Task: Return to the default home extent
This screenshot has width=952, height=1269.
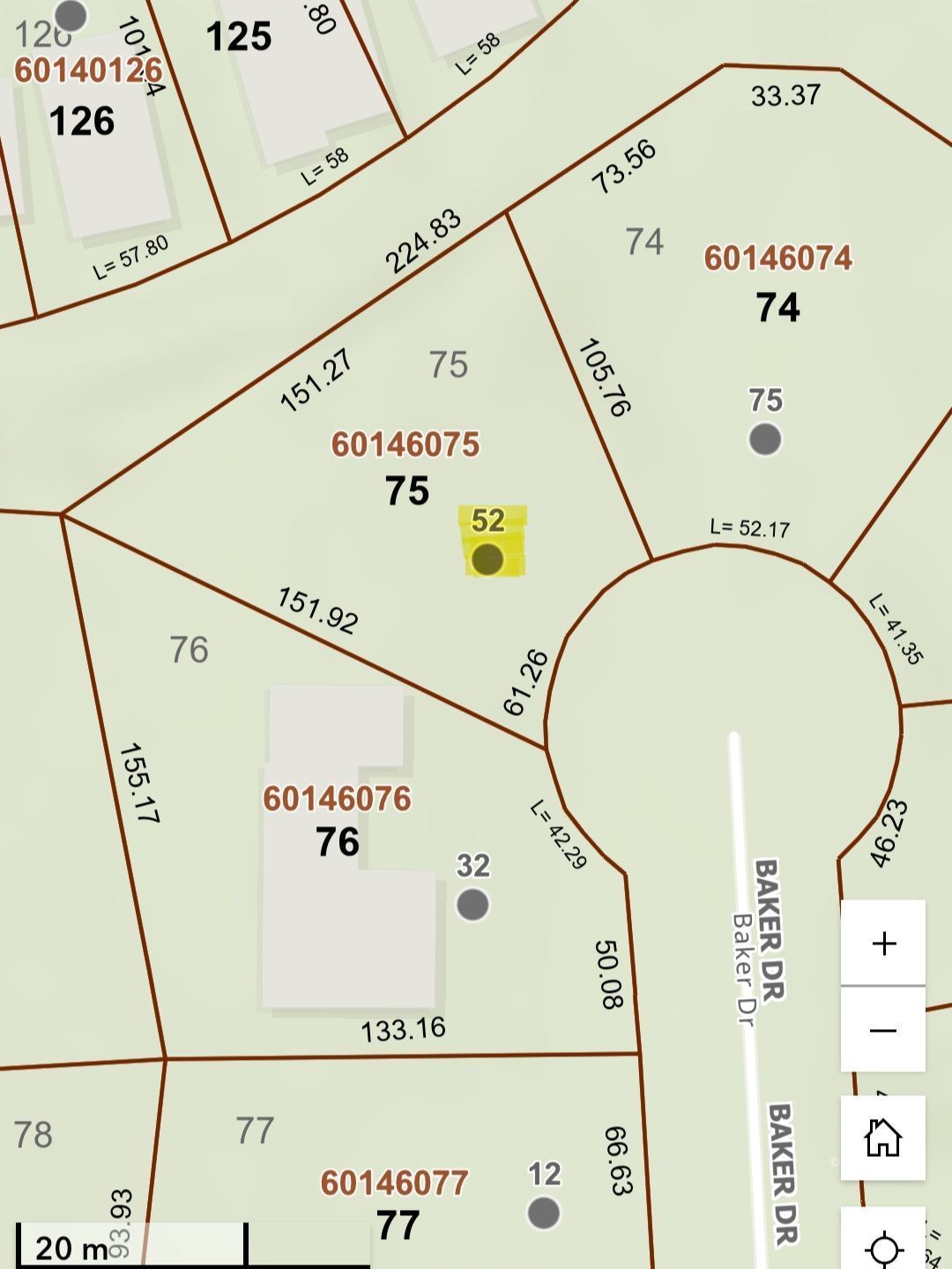Action: [x=883, y=1138]
